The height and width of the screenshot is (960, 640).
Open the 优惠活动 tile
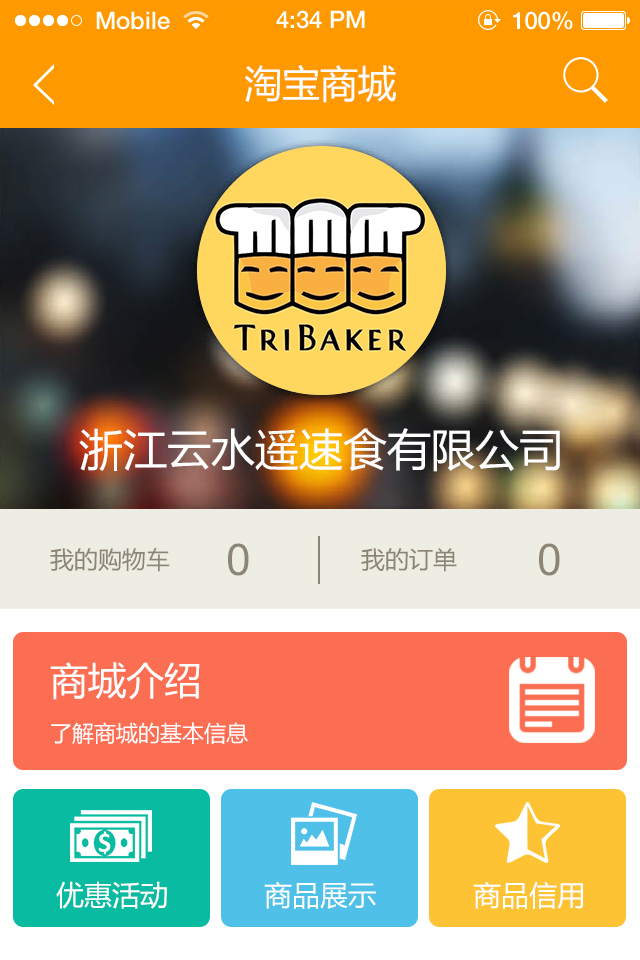coord(111,858)
